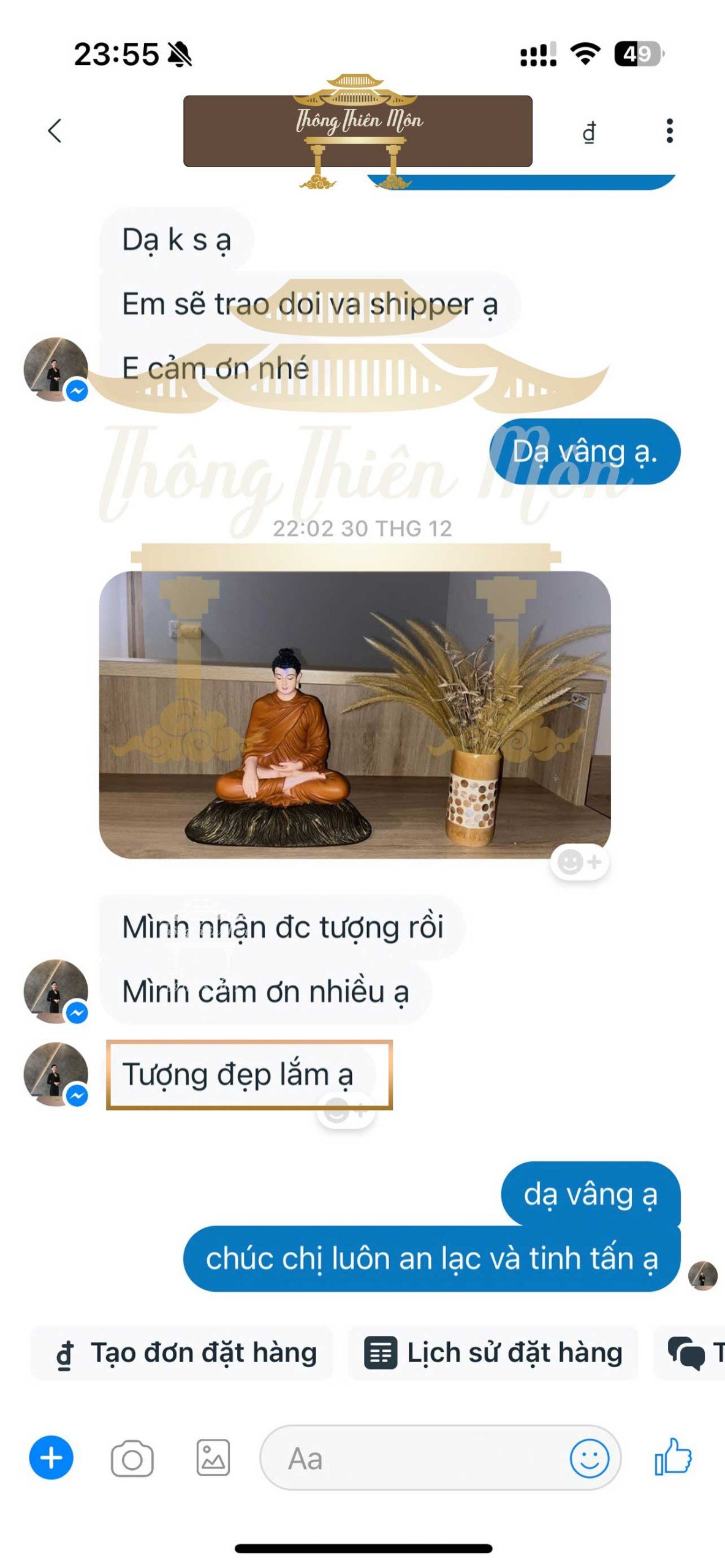This screenshot has height=1568, width=725.
Task: View the Buddha statue photo full screen
Action: pyautogui.click(x=354, y=714)
